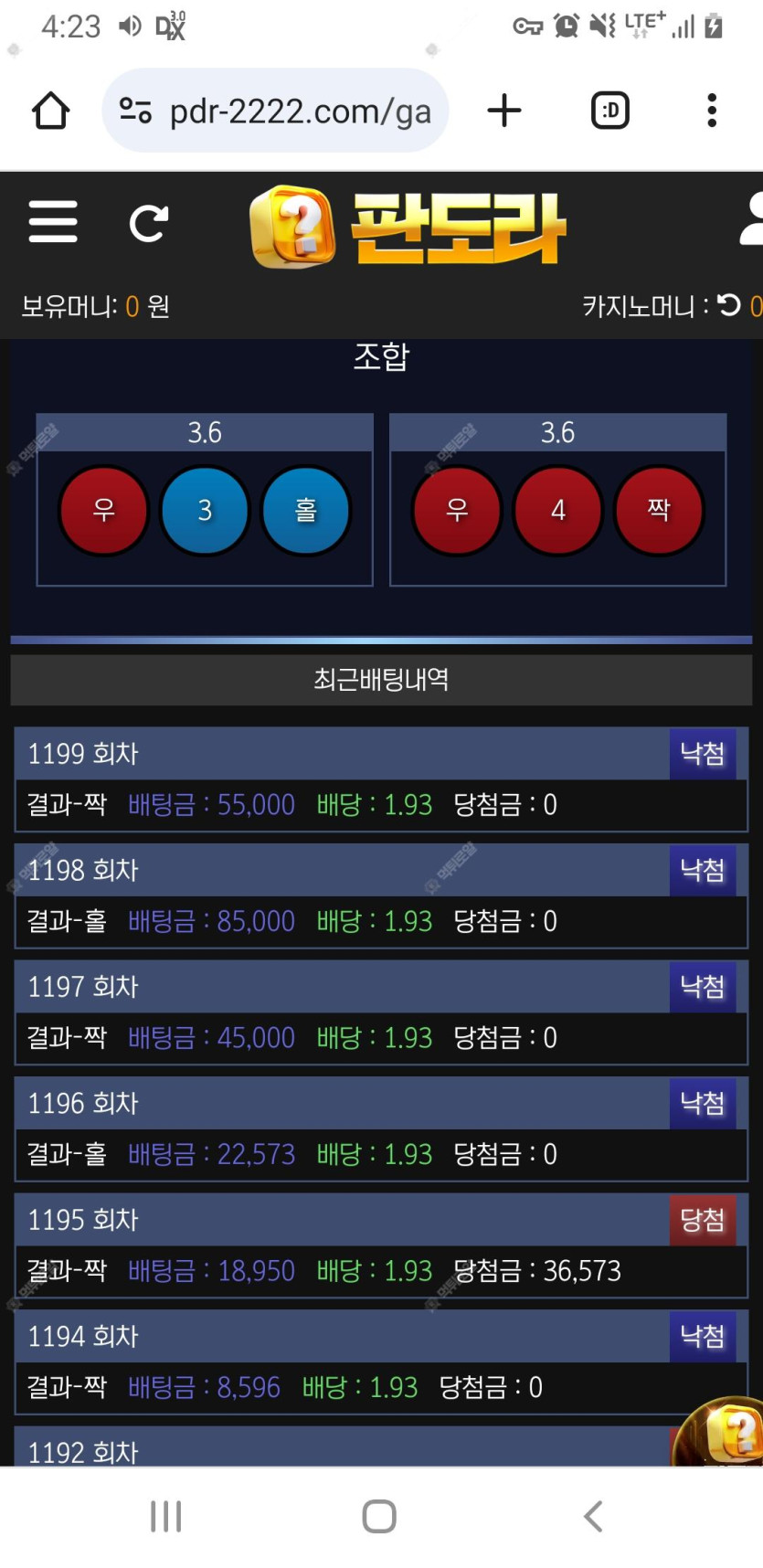763x1568 pixels.
Task: Refresh the casino money balance
Action: tap(729, 305)
